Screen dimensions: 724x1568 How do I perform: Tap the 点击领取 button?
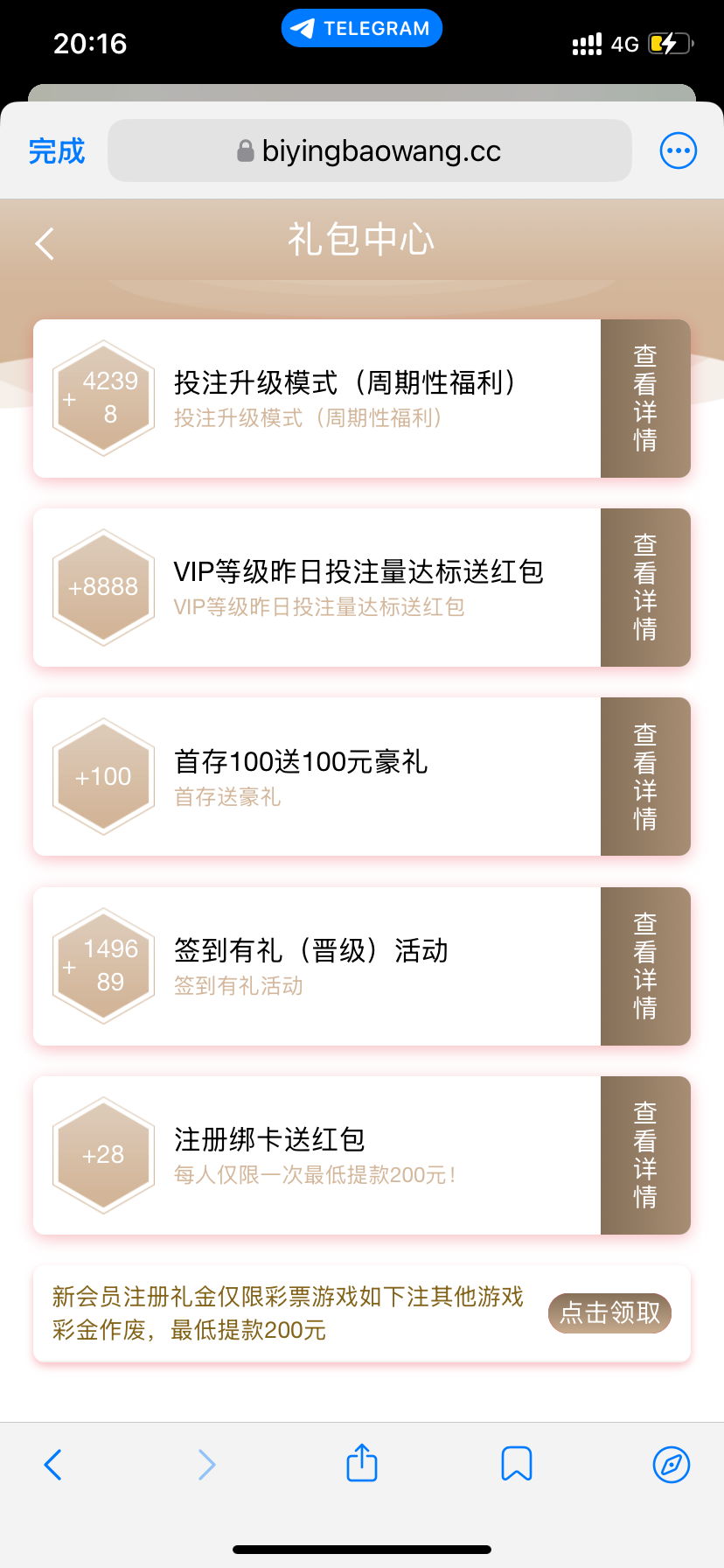(x=609, y=1312)
